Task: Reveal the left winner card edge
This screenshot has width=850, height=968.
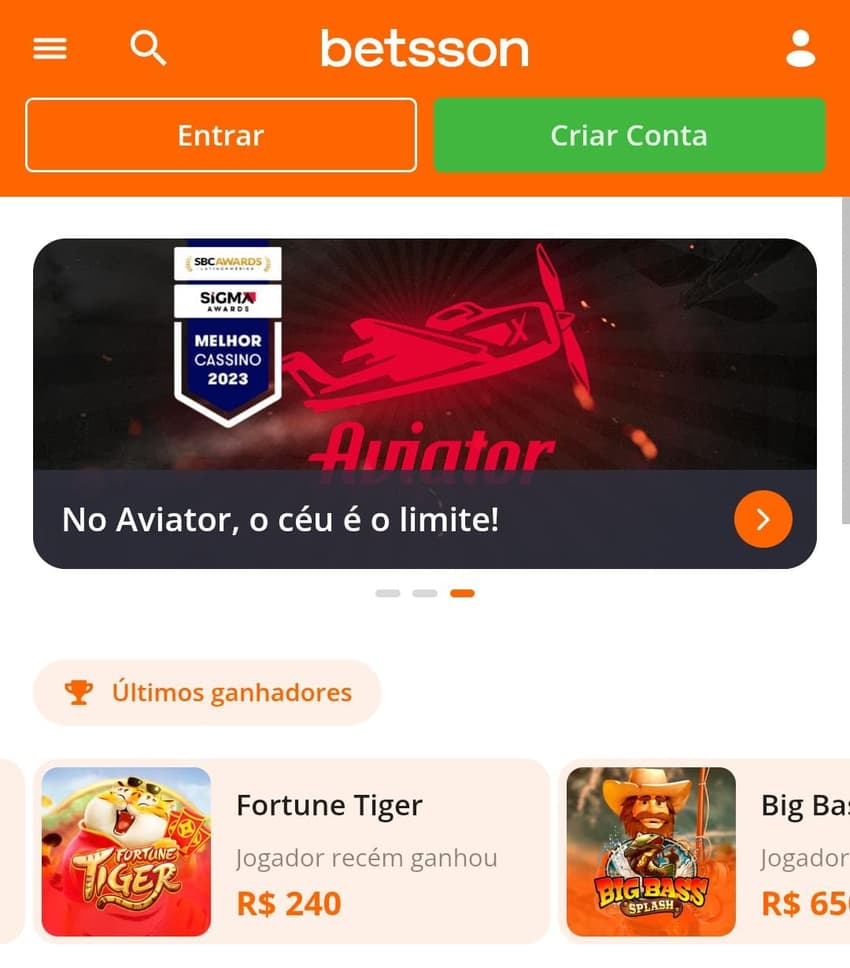Action: pos(8,851)
